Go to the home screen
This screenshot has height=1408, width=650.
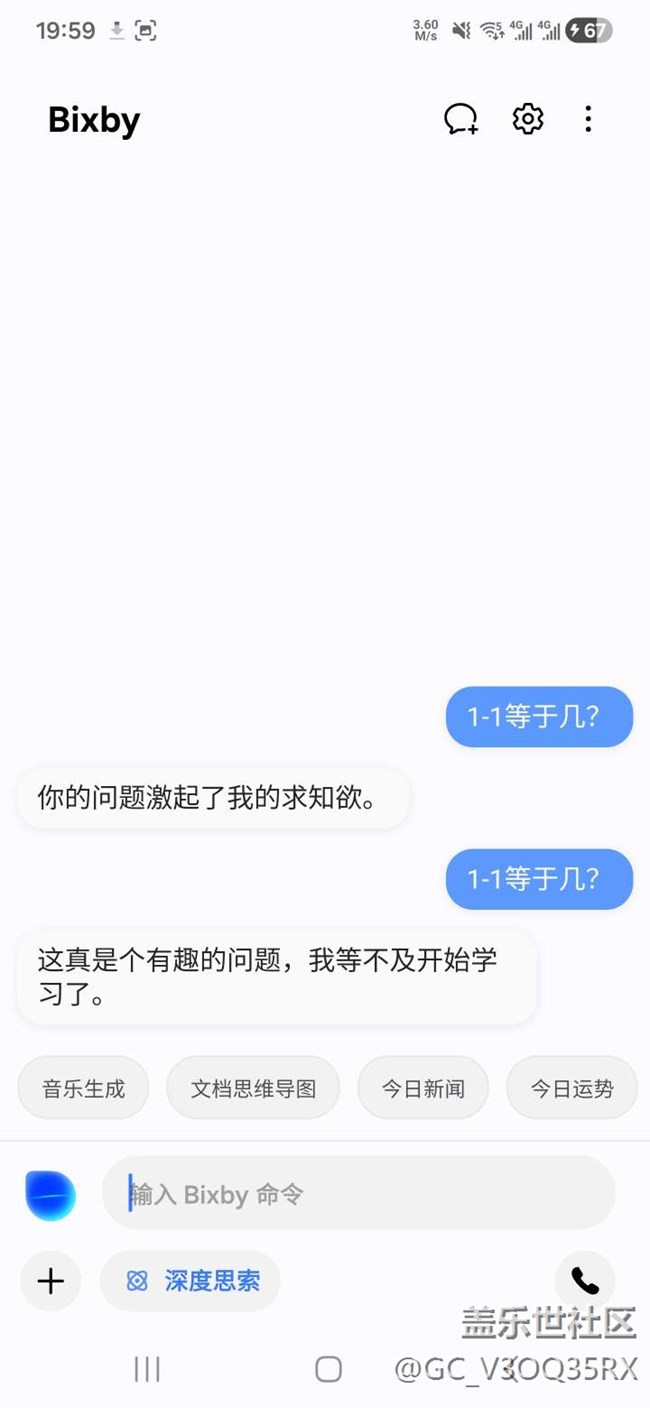pyautogui.click(x=328, y=1369)
